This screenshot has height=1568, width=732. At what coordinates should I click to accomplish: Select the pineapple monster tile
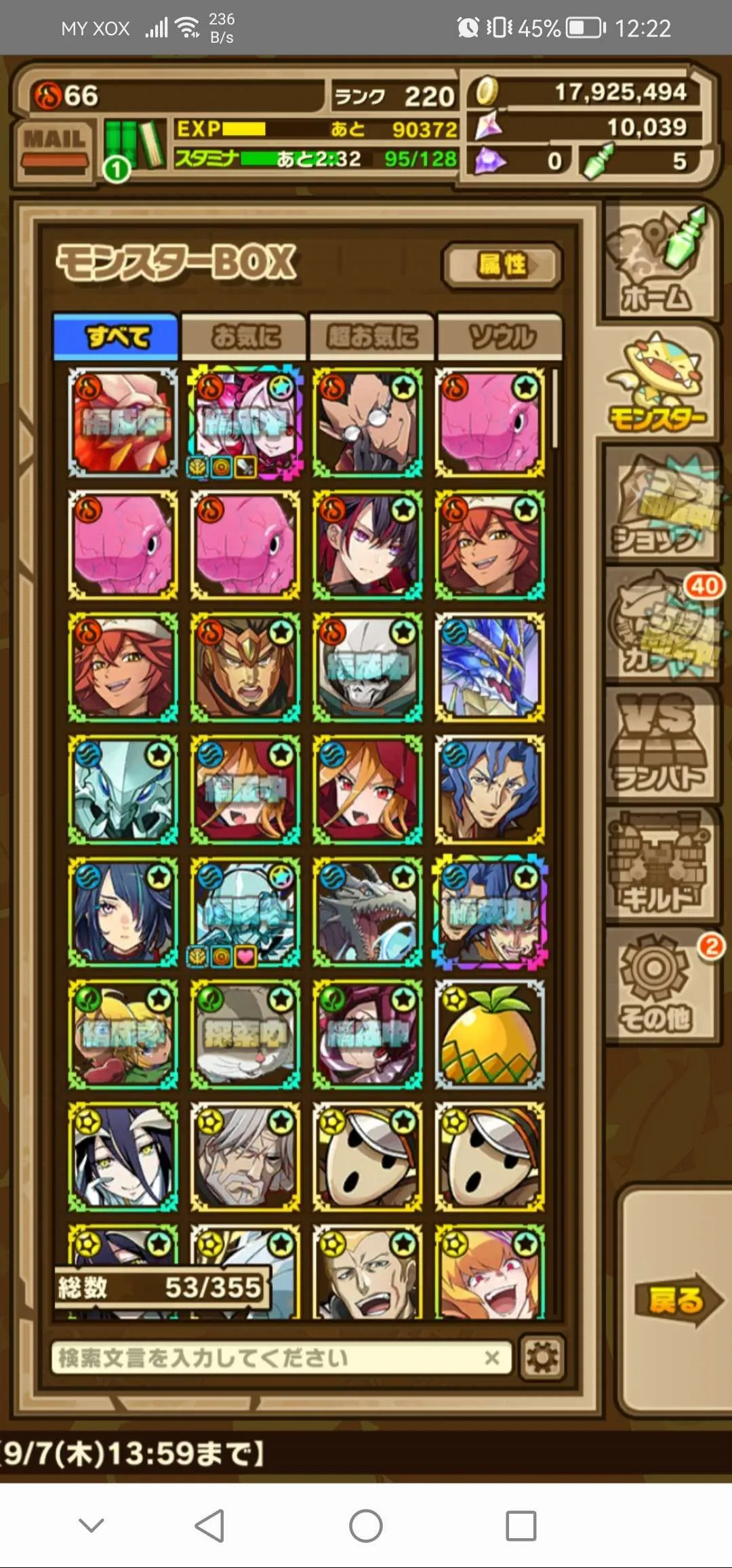pos(489,1034)
